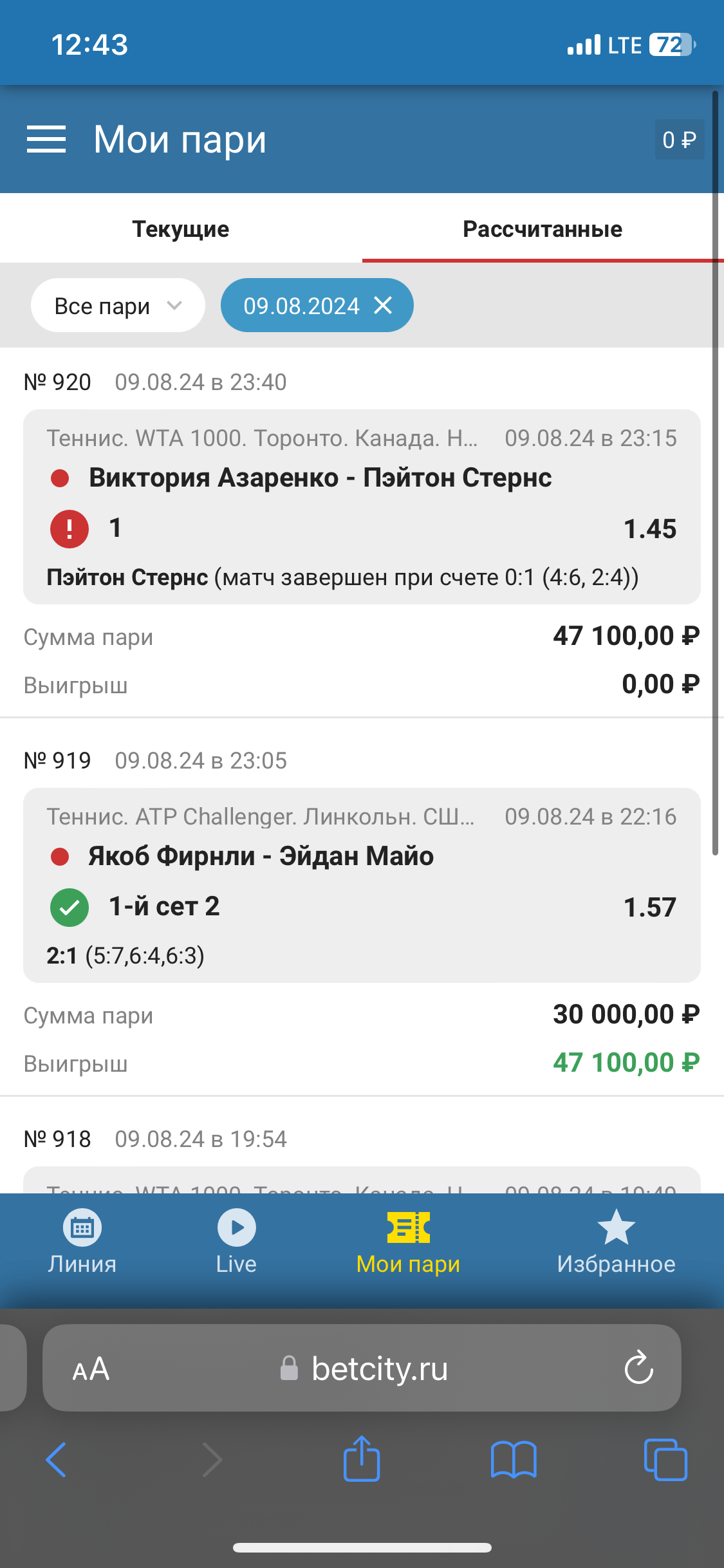
Task: Go to the Линия section
Action: 82,1242
